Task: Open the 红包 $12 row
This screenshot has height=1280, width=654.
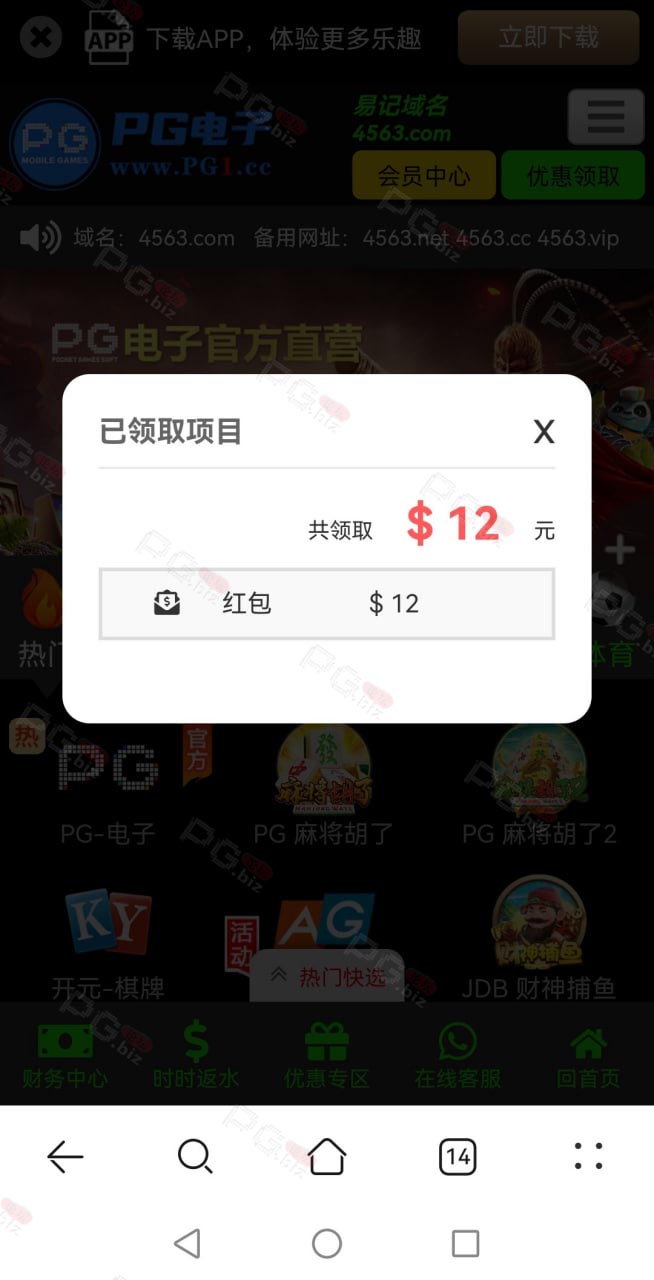Action: [x=327, y=604]
